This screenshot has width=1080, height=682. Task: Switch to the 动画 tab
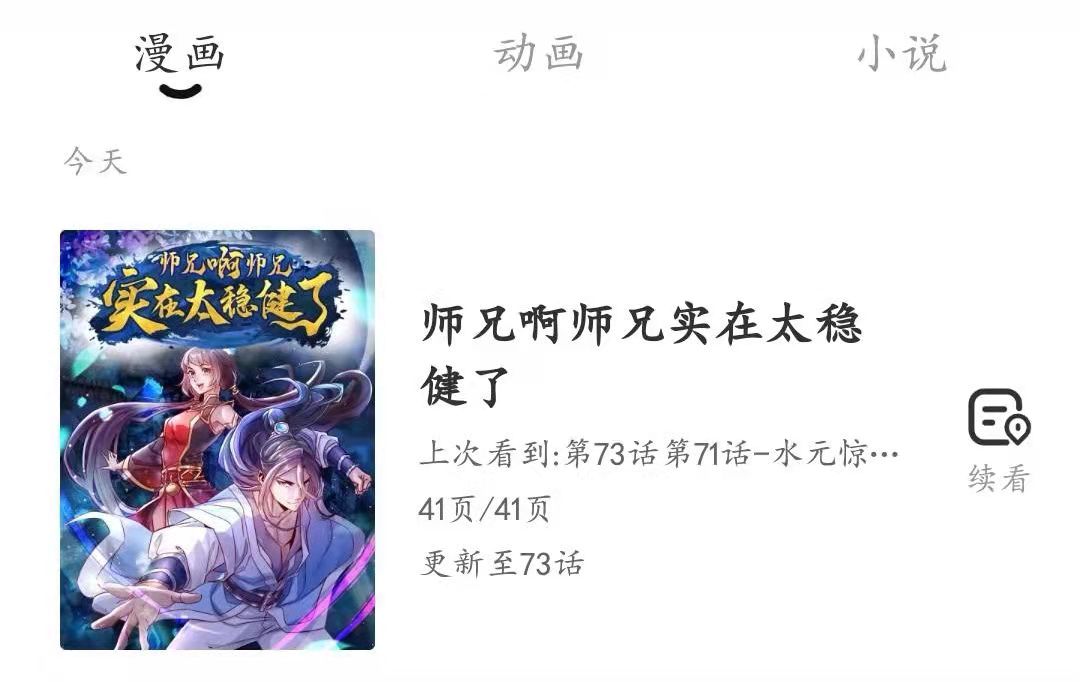pos(538,54)
